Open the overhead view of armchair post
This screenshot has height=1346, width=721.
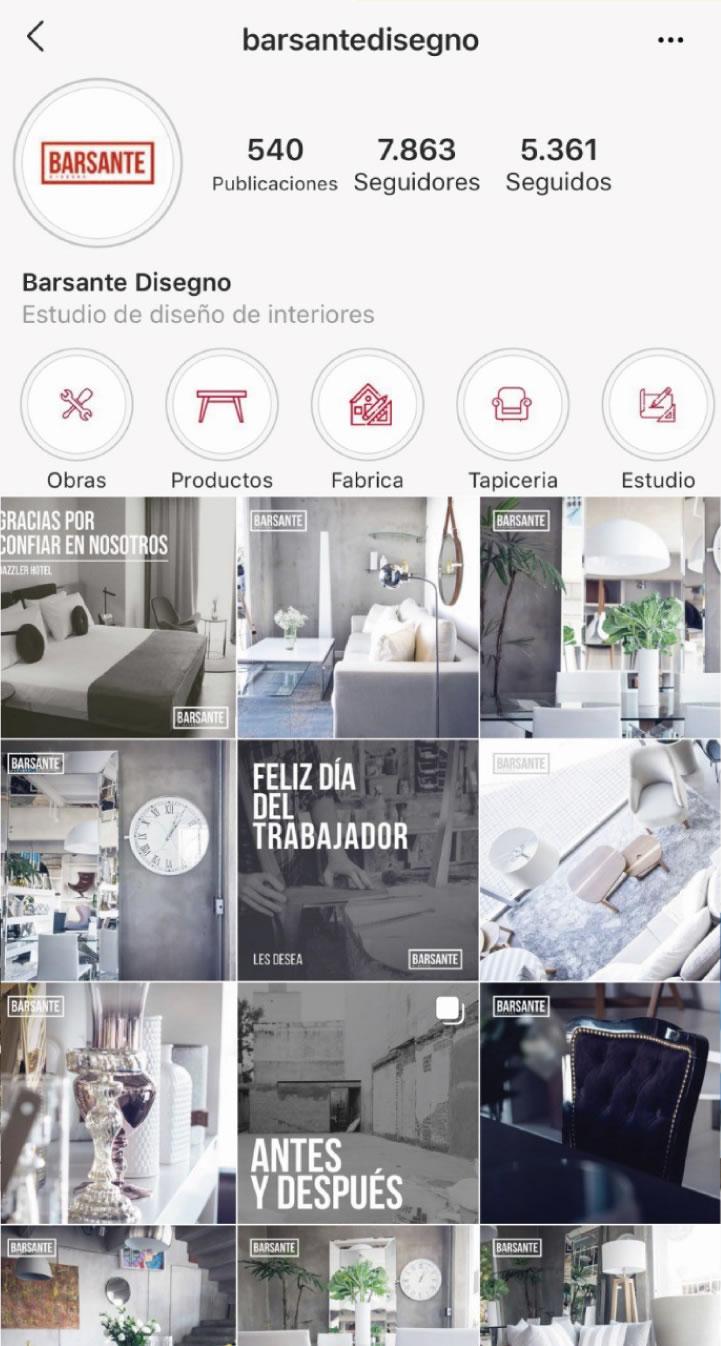tap(600, 860)
